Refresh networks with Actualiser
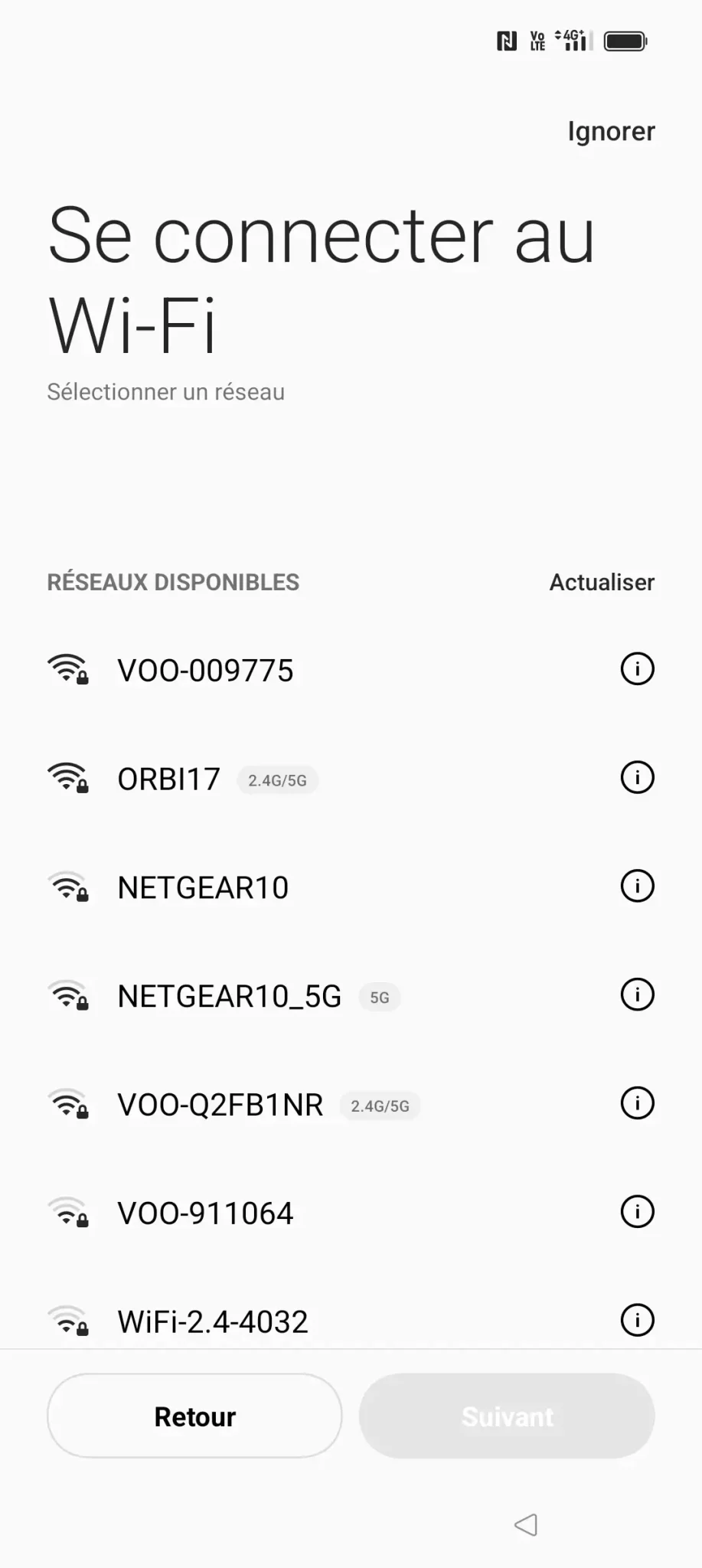The image size is (702, 1568). pos(602,583)
